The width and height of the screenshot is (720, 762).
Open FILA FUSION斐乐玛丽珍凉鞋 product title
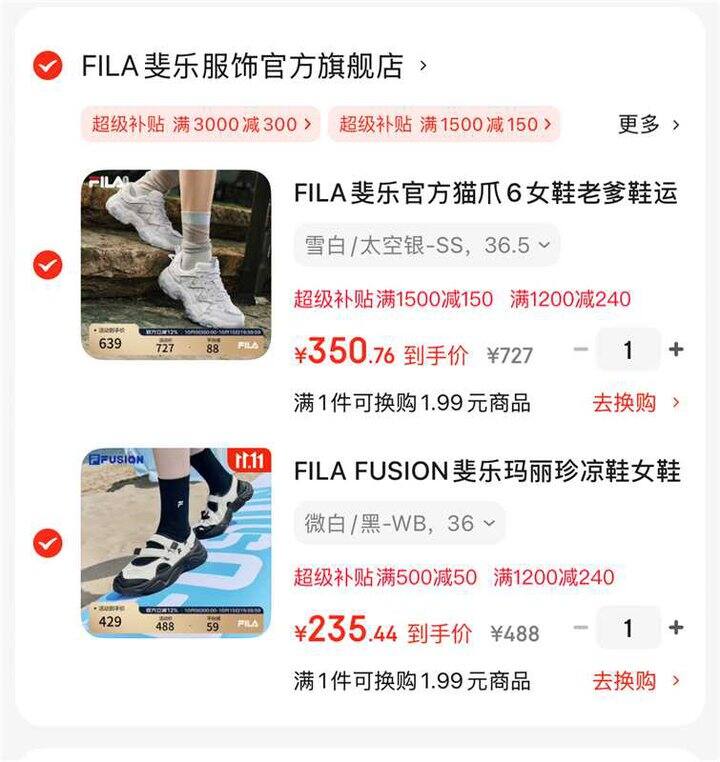[x=487, y=471]
